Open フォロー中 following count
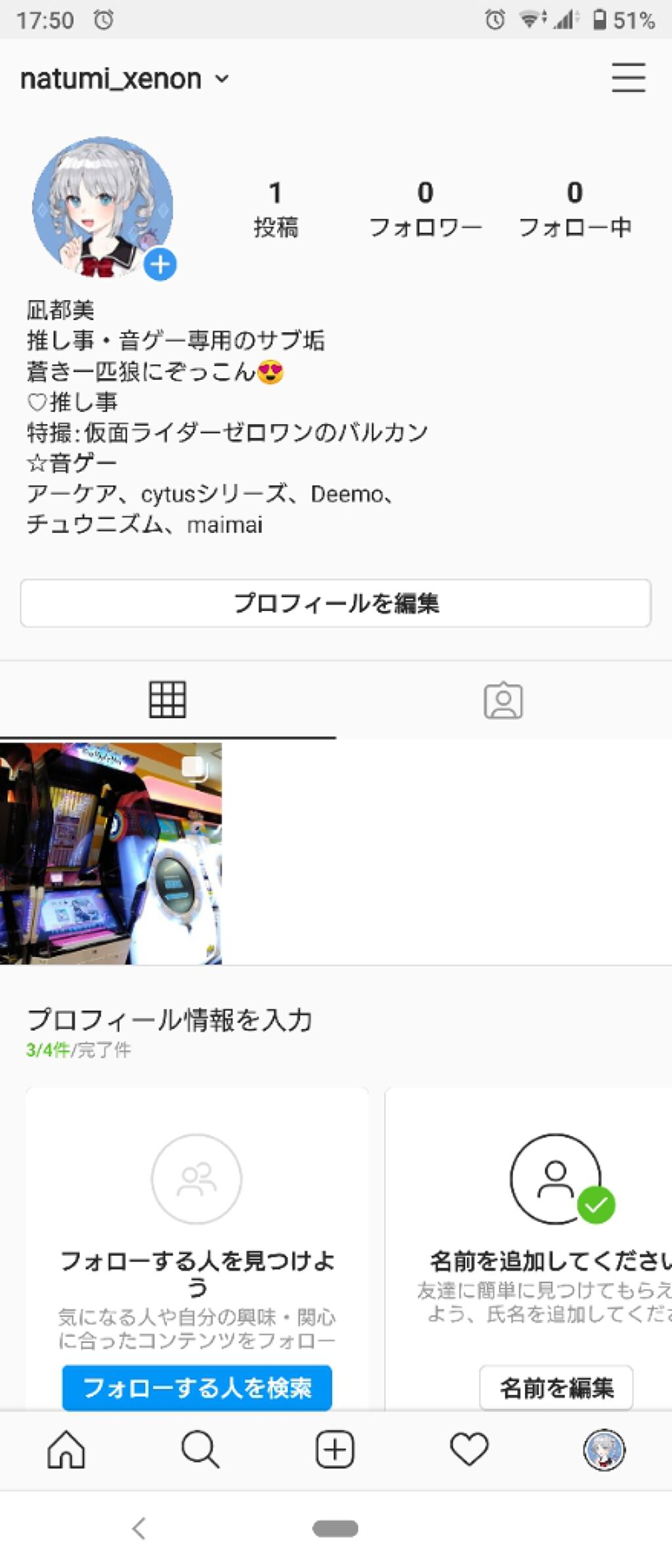Image resolution: width=672 pixels, height=1568 pixels. 576,209
